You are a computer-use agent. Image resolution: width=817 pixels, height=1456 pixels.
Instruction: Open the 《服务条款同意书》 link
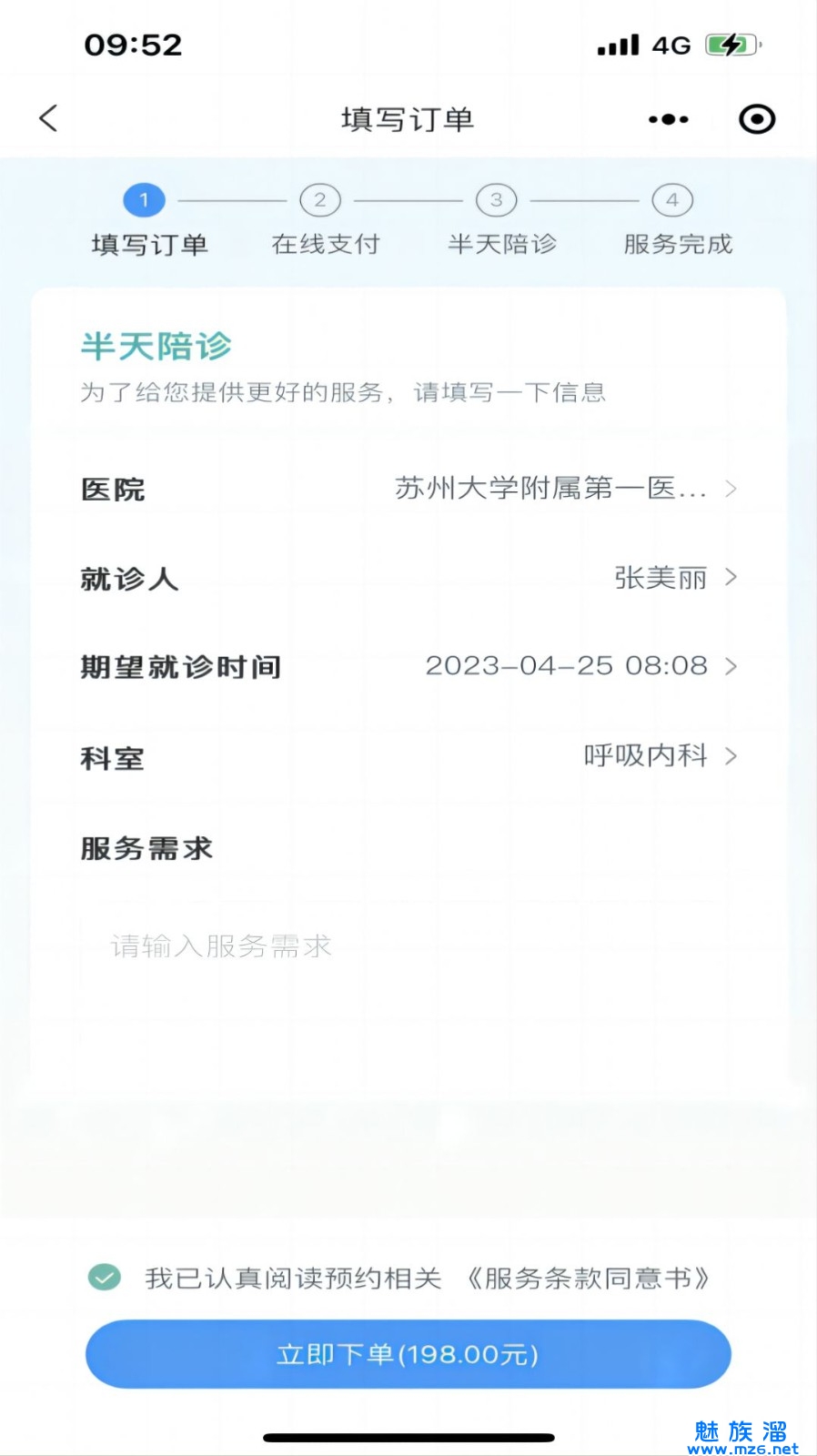point(589,1279)
